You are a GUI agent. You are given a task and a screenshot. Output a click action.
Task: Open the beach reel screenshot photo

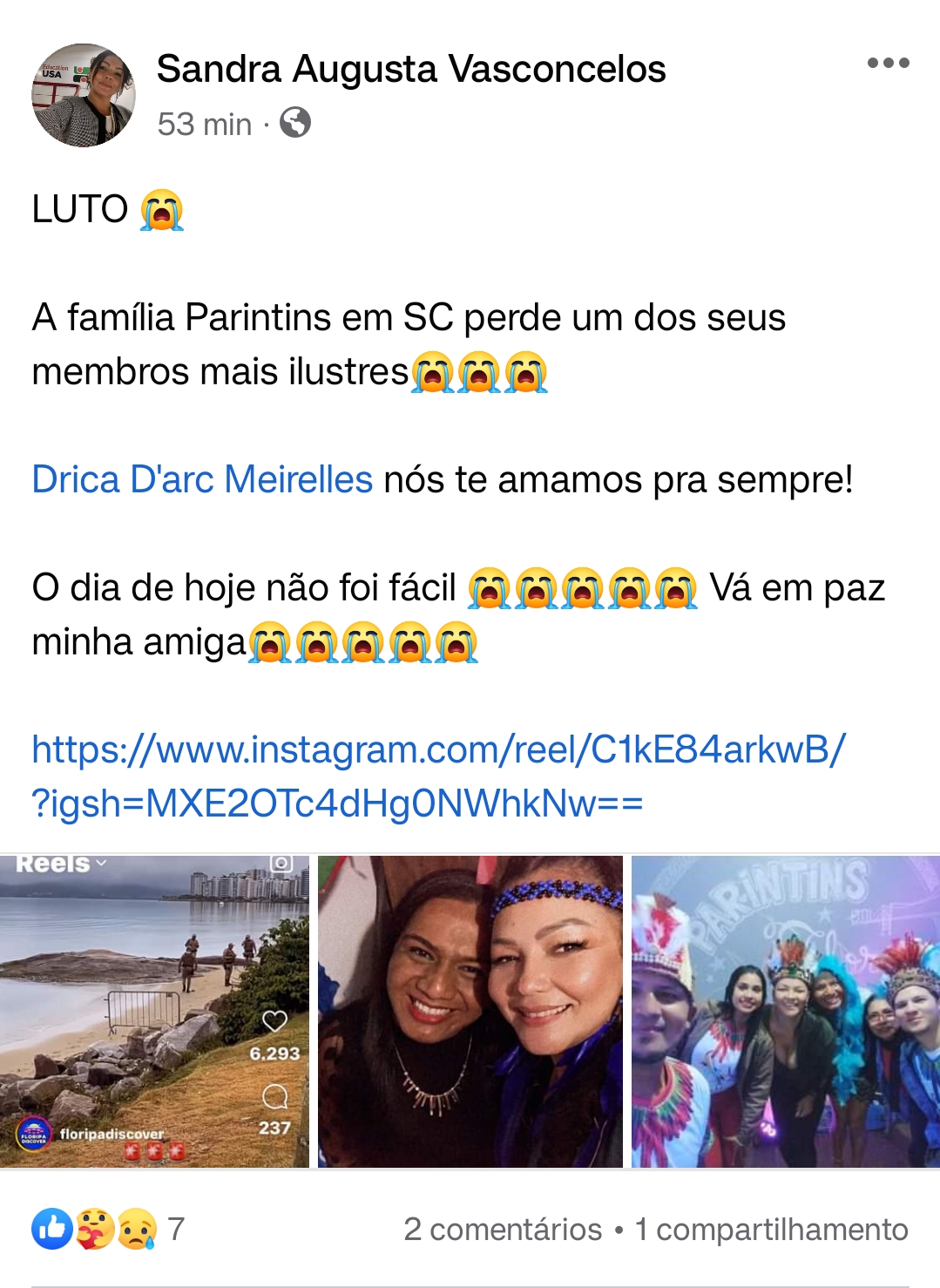pos(154,1011)
